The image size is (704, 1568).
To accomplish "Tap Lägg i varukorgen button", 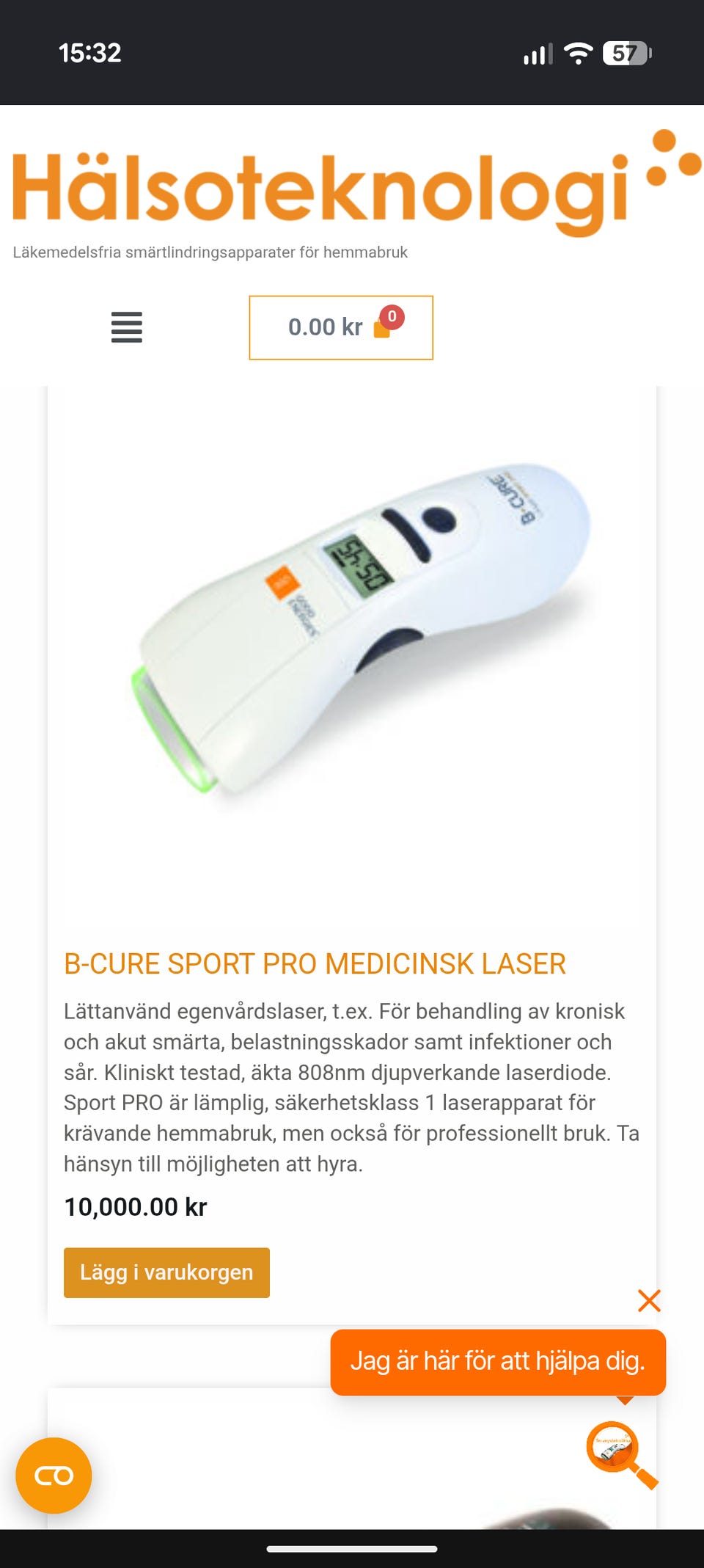I will 166,1272.
